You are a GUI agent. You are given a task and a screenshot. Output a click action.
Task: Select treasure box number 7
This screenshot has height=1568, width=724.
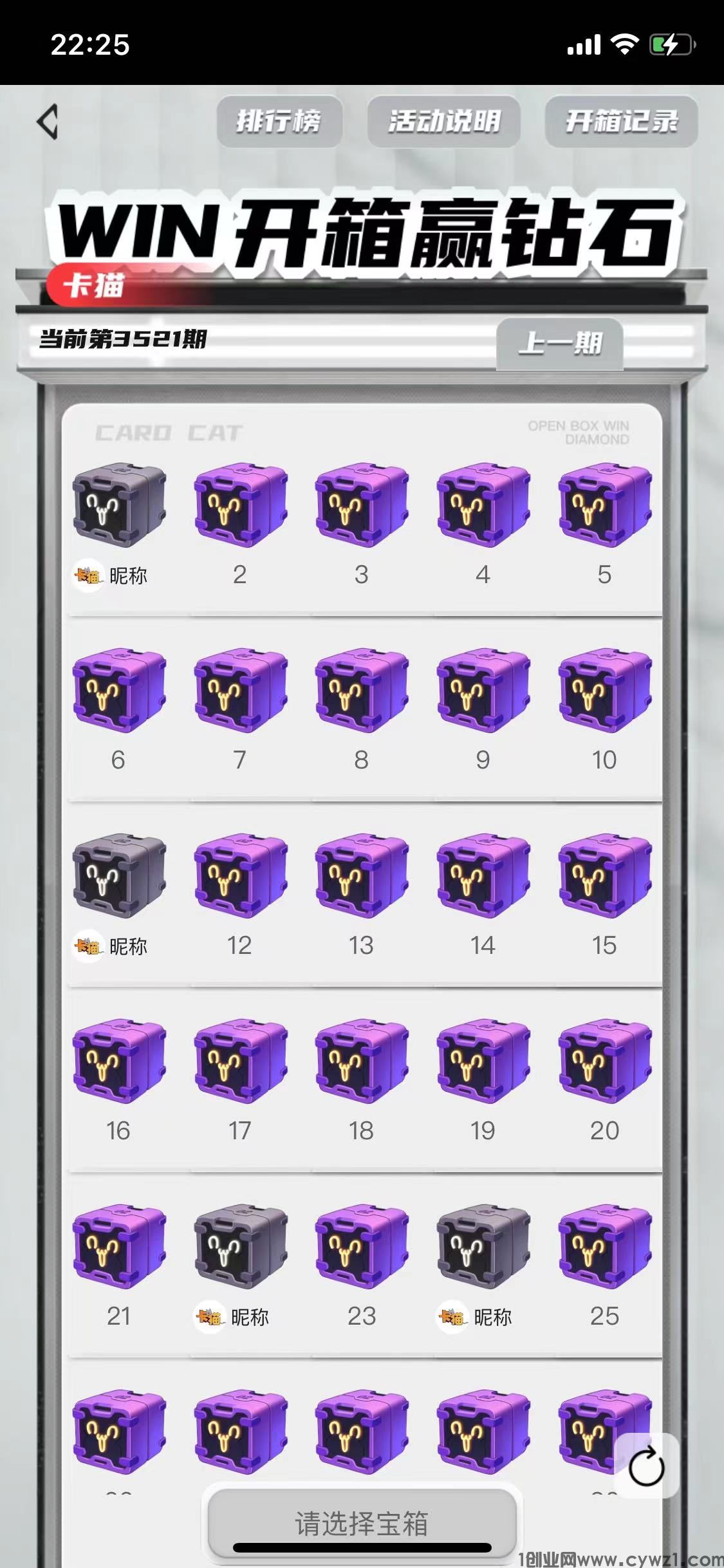[x=241, y=691]
